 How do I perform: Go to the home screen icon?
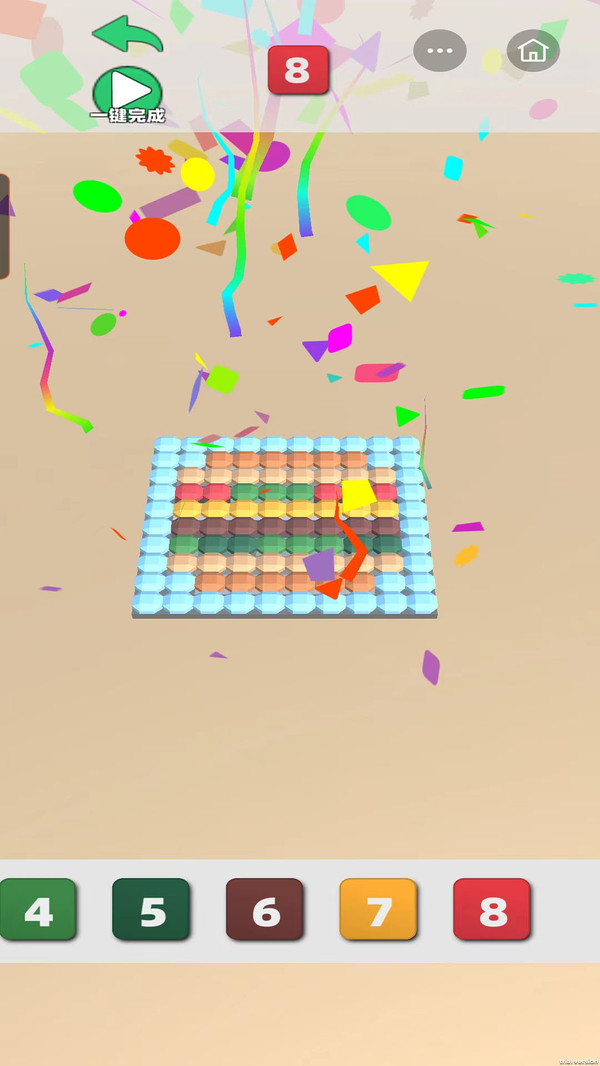point(533,50)
